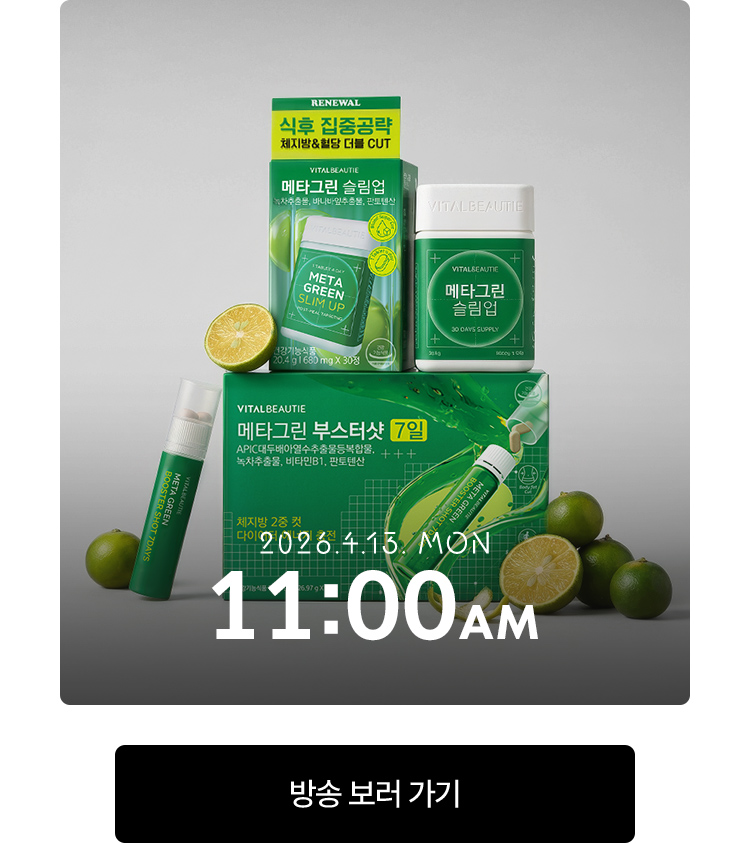This screenshot has width=750, height=843.
Task: Tap the 방송 보러 가기 button
Action: click(374, 793)
